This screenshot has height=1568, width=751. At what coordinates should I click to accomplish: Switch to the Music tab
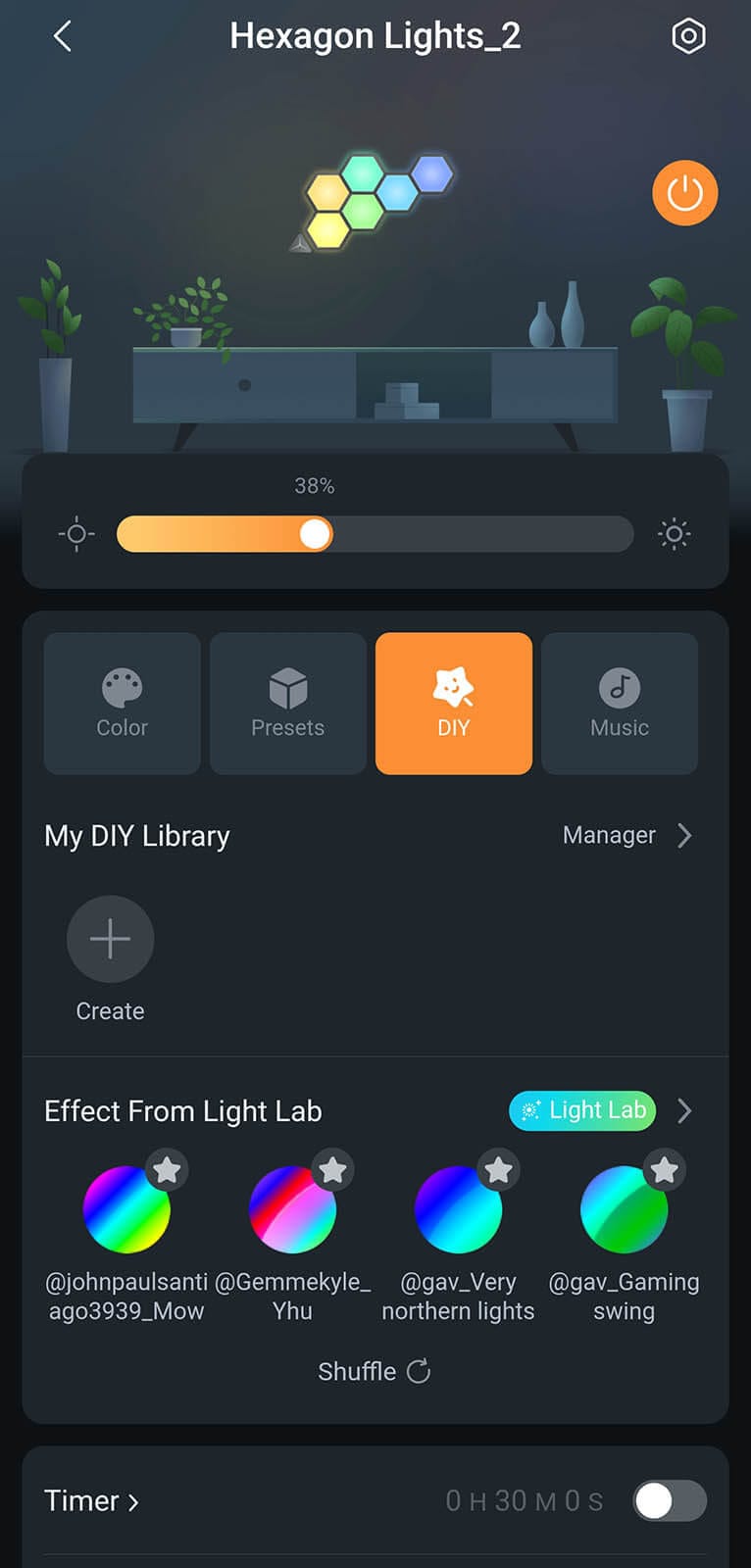click(x=620, y=703)
